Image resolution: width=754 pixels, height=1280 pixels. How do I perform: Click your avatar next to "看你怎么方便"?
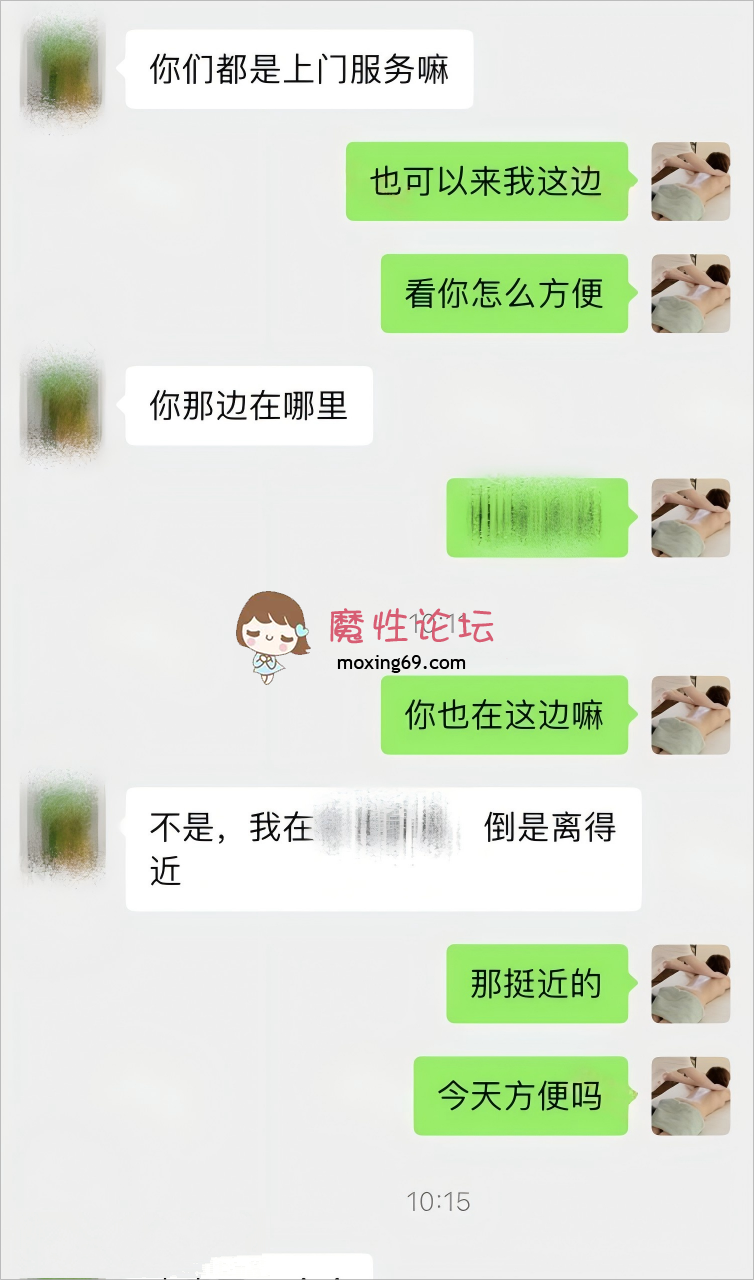(690, 292)
